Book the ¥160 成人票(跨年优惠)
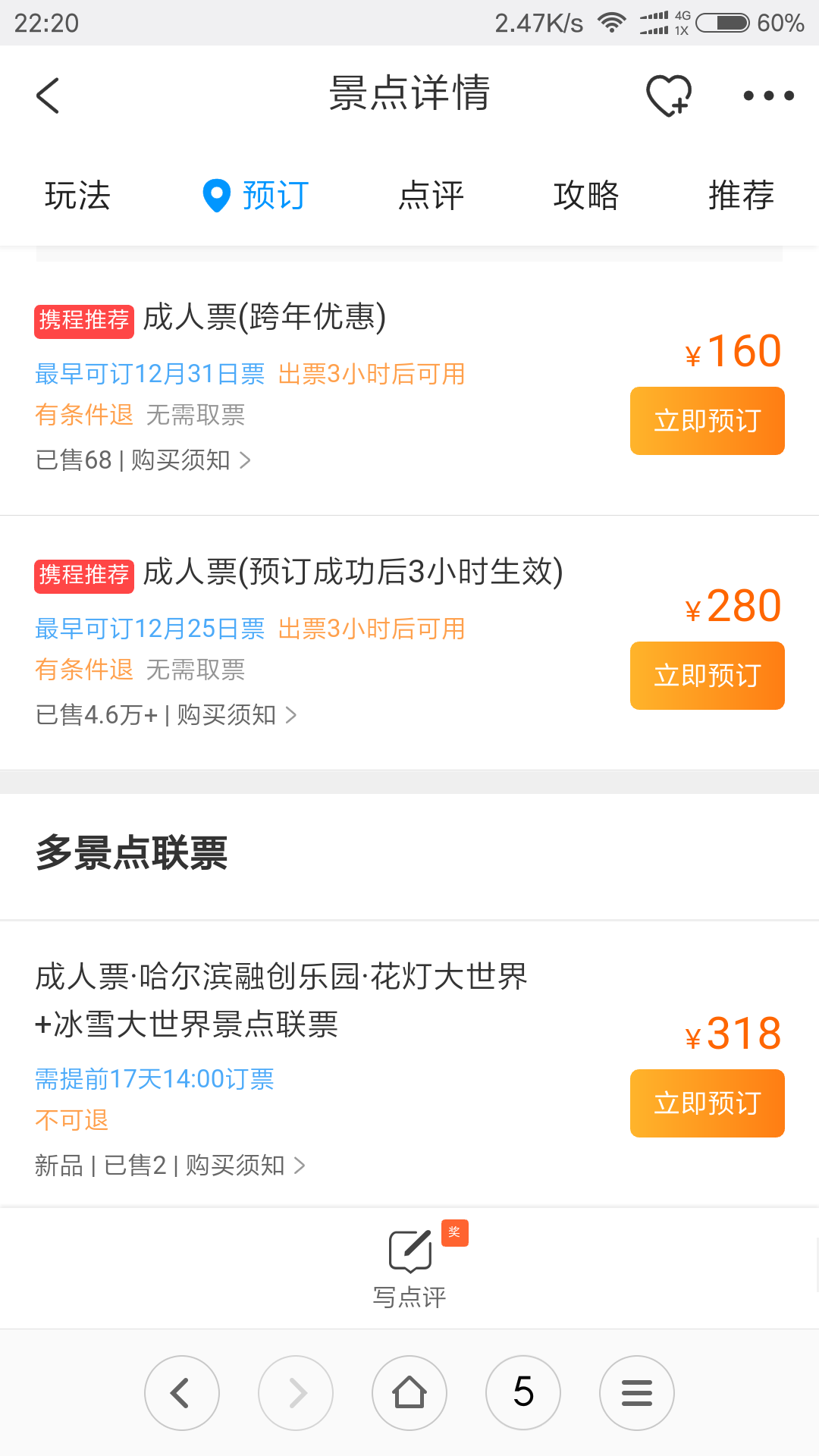This screenshot has width=819, height=1456. click(707, 421)
